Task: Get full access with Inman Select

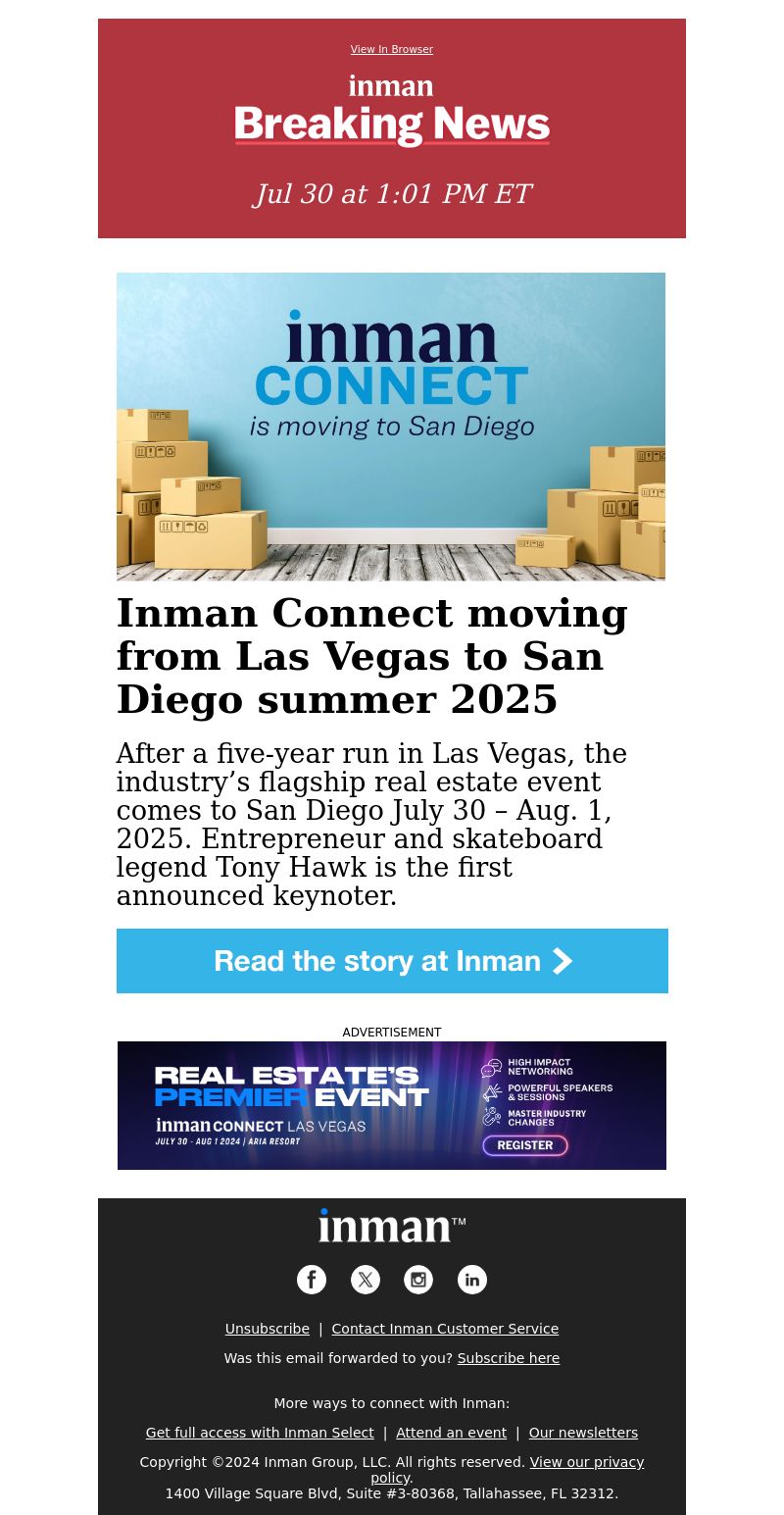Action: coord(260,1433)
